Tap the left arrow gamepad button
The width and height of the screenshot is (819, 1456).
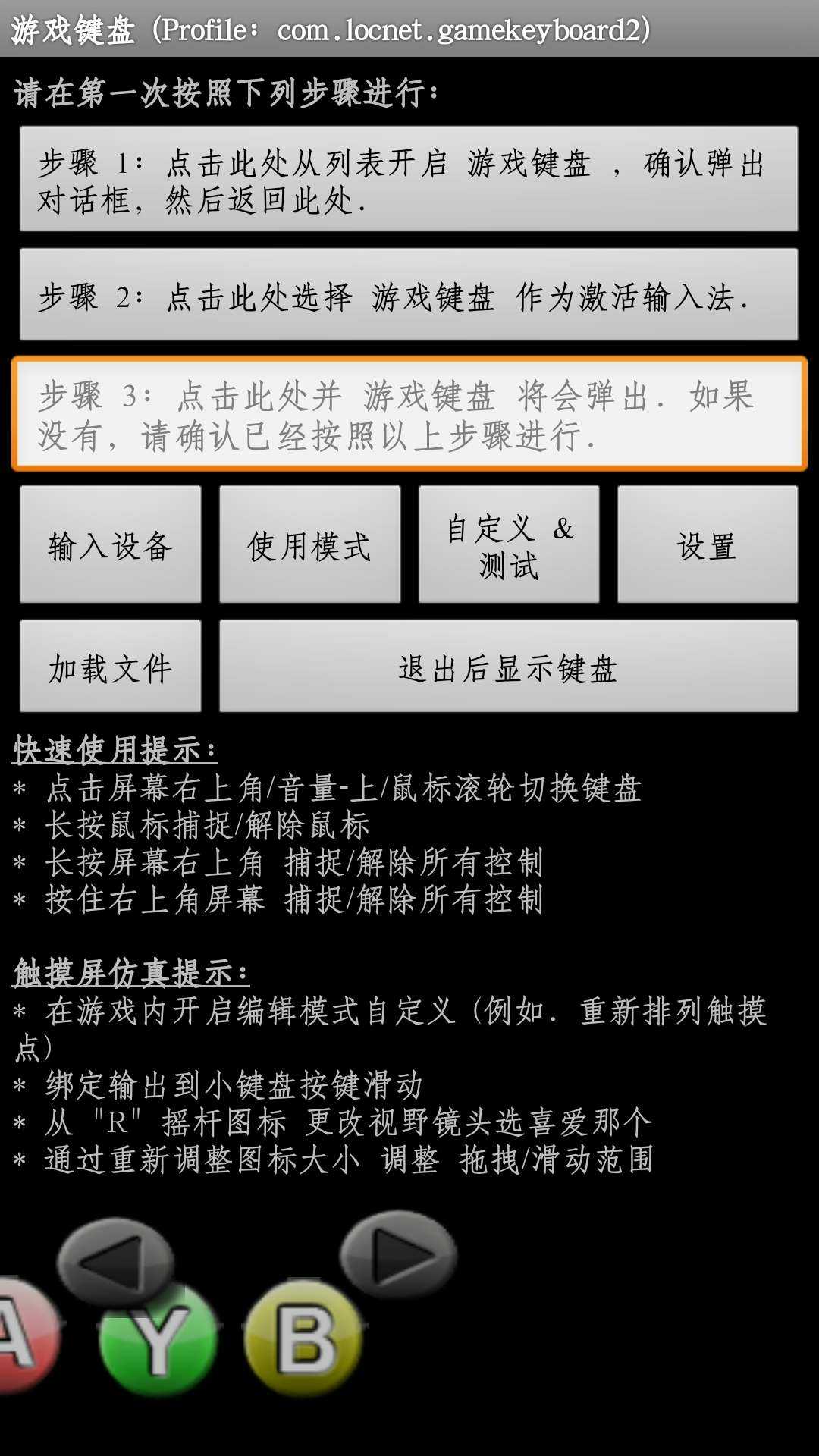[115, 1259]
